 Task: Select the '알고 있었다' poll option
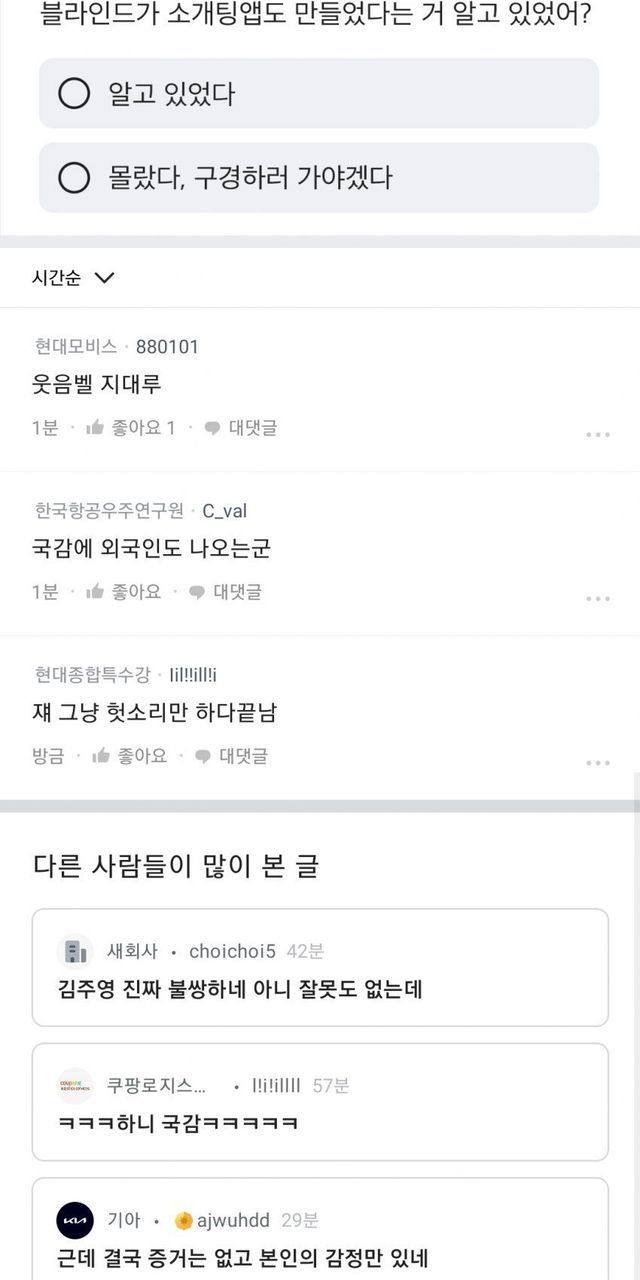tap(318, 94)
